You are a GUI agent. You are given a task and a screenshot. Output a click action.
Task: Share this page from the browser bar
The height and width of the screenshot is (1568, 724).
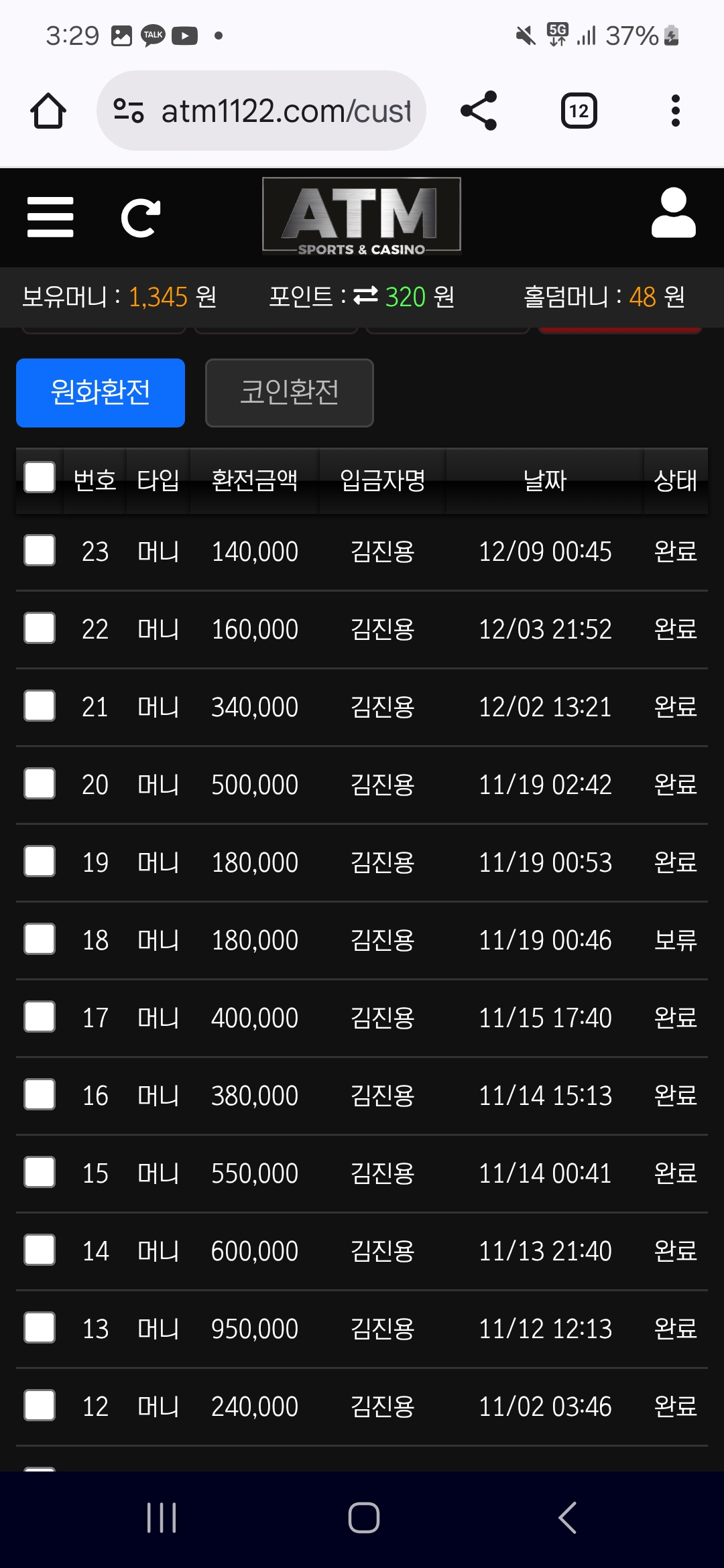coord(479,111)
